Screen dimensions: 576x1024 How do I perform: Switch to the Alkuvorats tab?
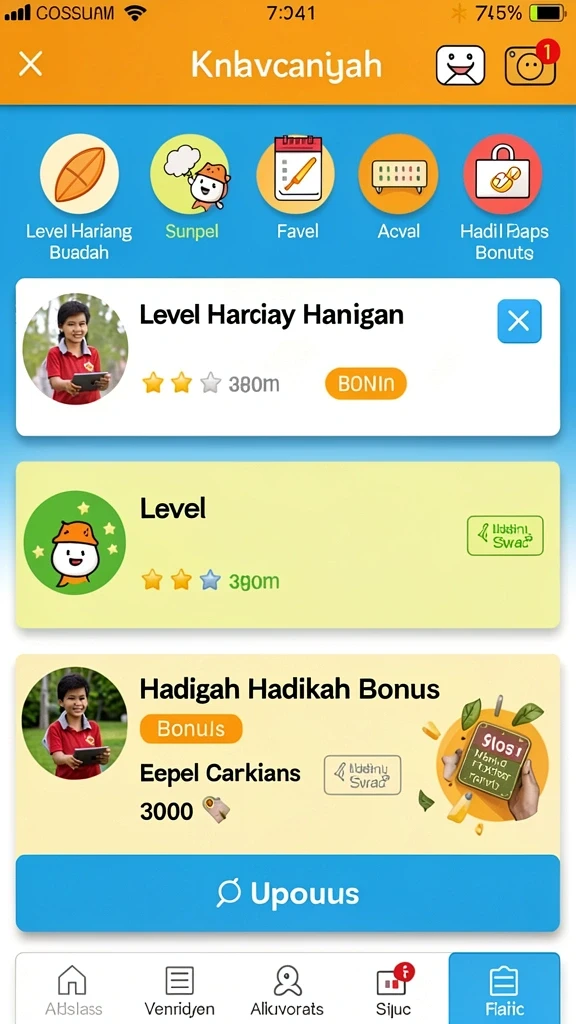coord(287,991)
